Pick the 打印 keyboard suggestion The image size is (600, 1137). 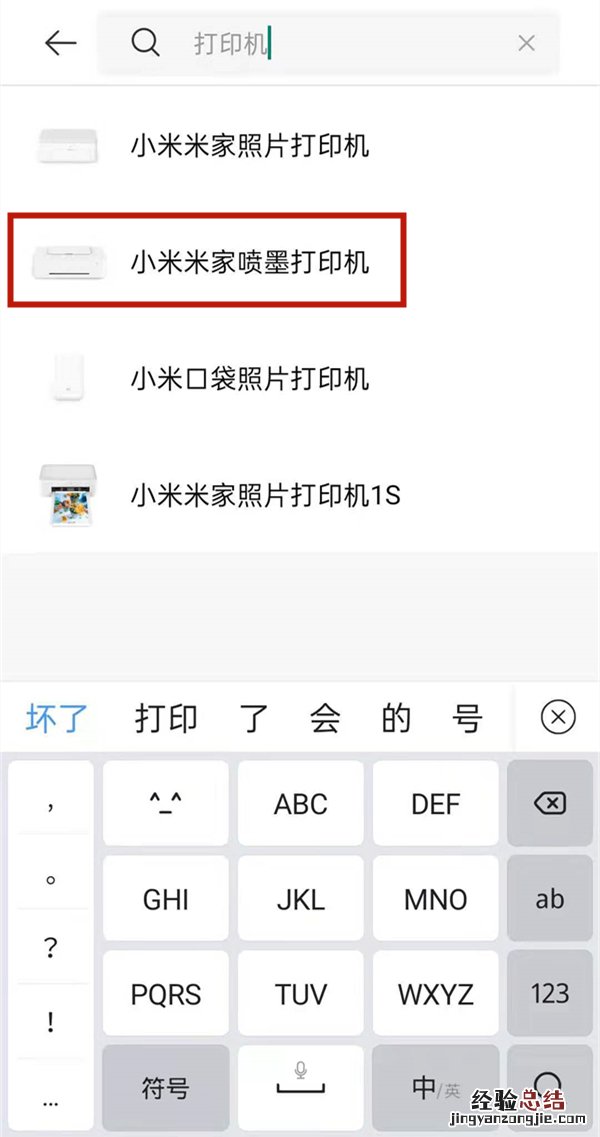click(167, 718)
